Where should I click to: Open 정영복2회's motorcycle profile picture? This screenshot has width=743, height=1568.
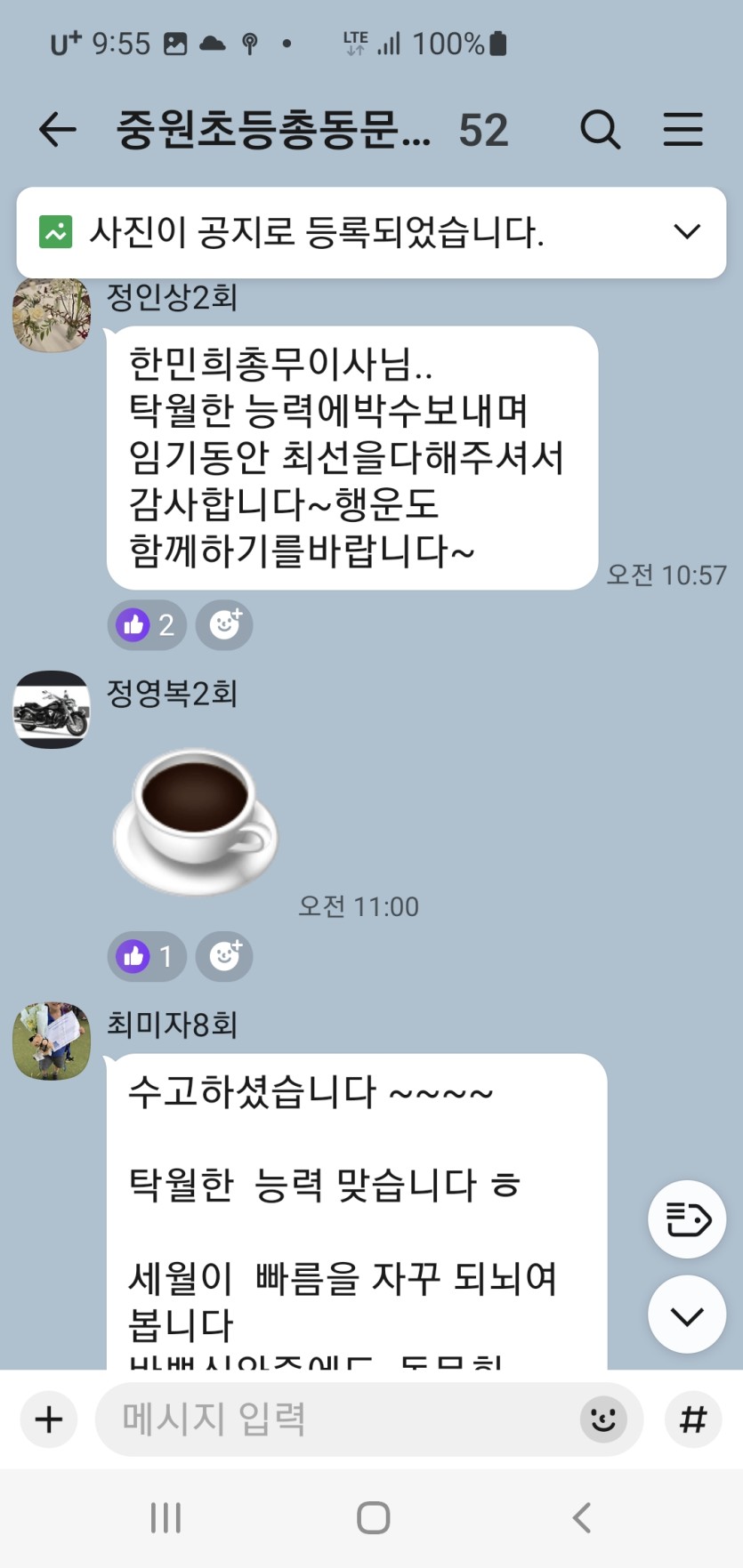52,710
